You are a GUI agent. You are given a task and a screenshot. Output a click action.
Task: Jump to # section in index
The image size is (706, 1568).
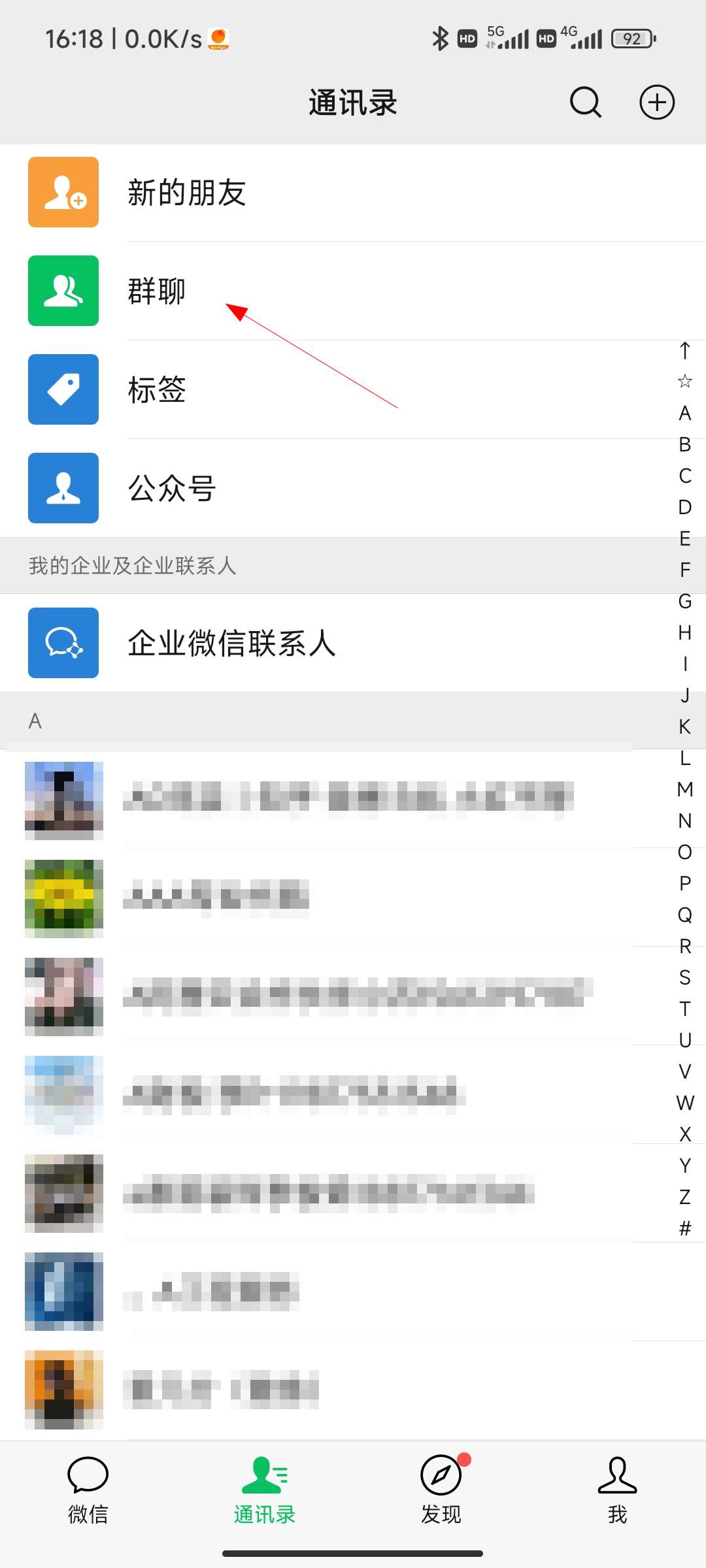(685, 1229)
